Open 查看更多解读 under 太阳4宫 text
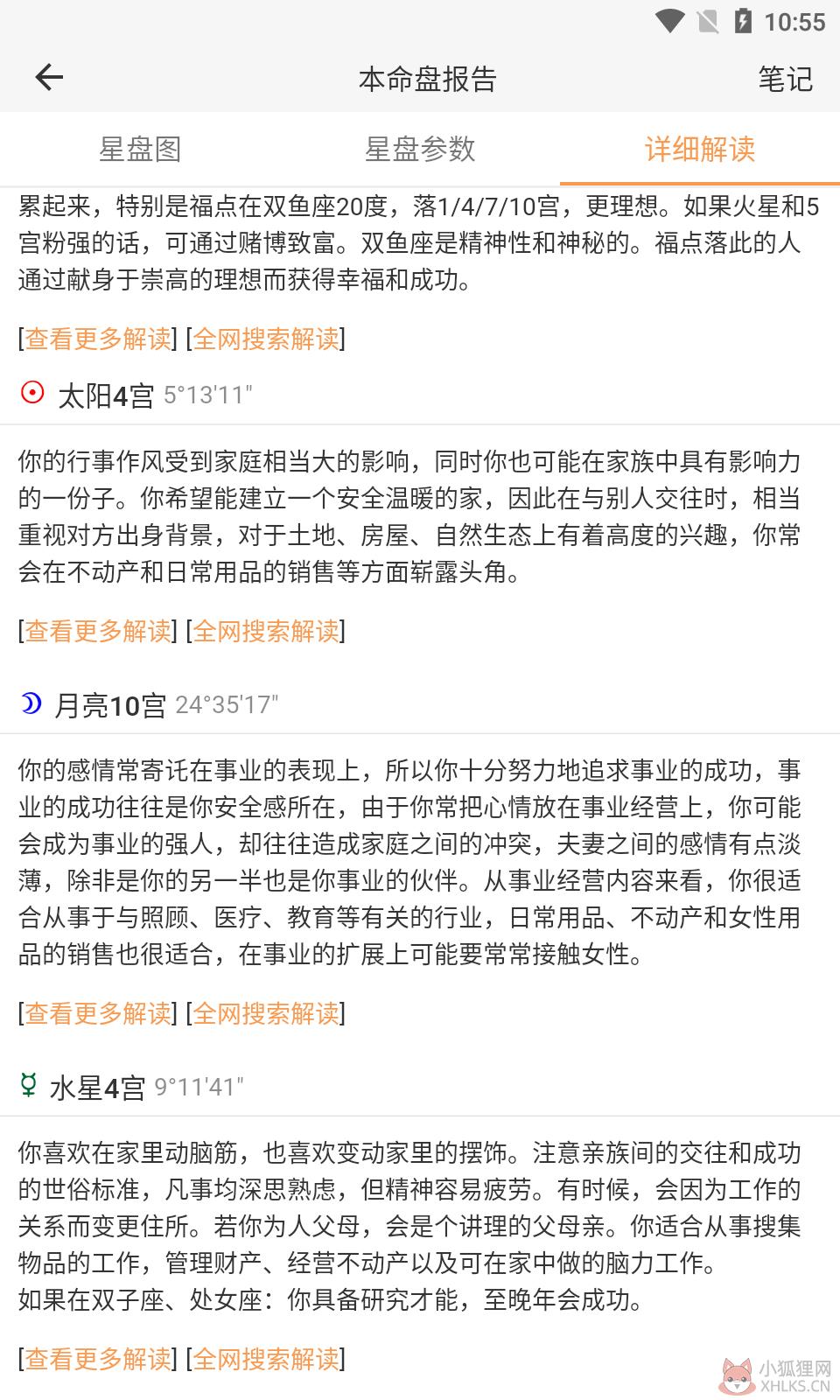Screen dimensions: 840x1400 click(98, 631)
